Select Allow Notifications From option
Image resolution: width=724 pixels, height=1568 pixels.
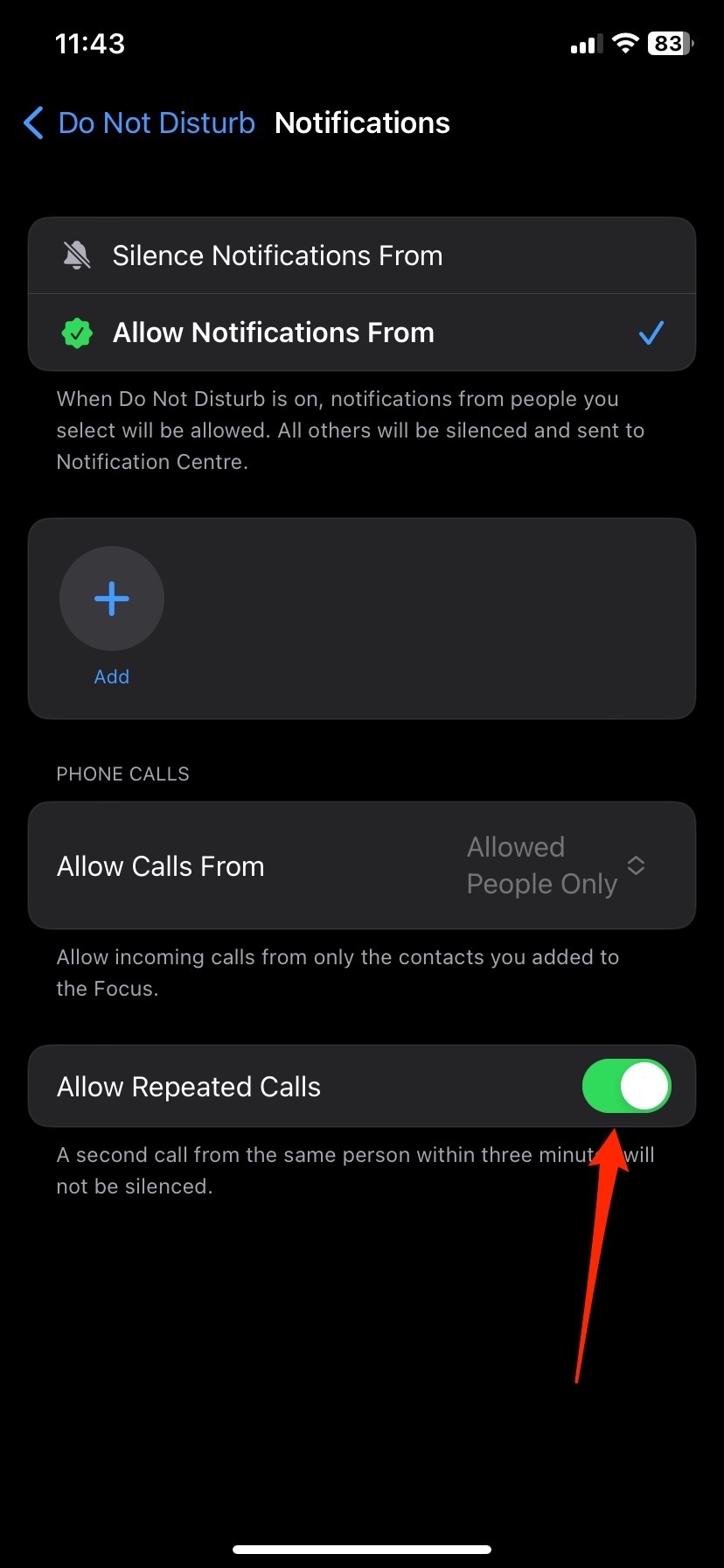coord(362,332)
